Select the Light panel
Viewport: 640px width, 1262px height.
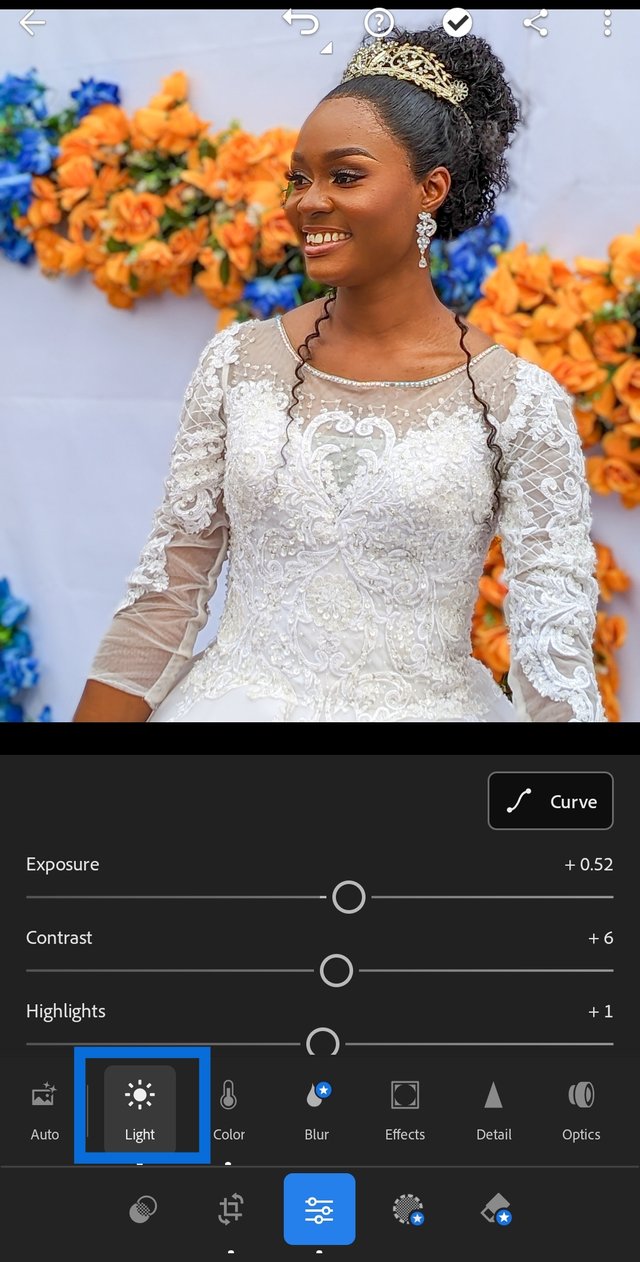[x=140, y=1109]
